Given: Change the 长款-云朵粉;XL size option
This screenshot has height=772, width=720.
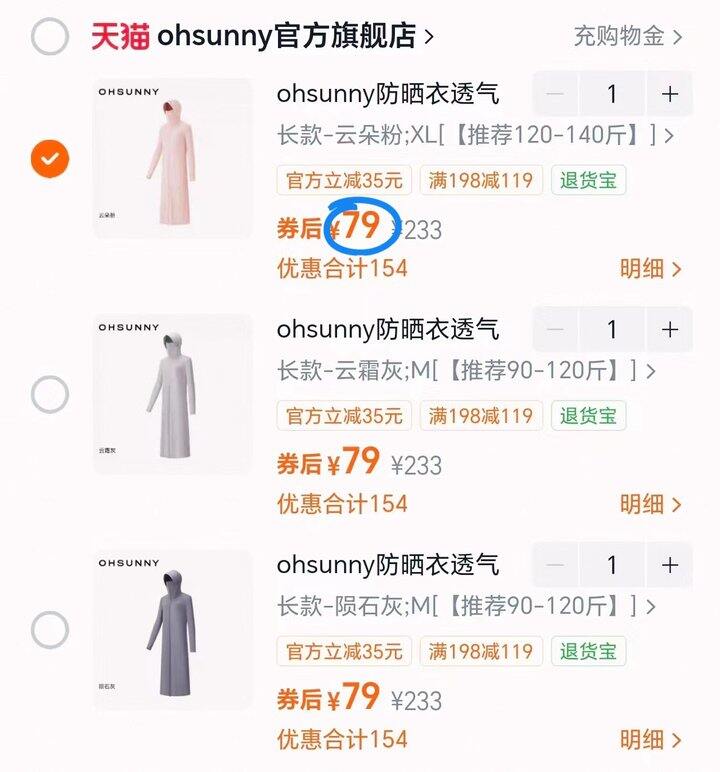Looking at the screenshot, I should point(475,136).
